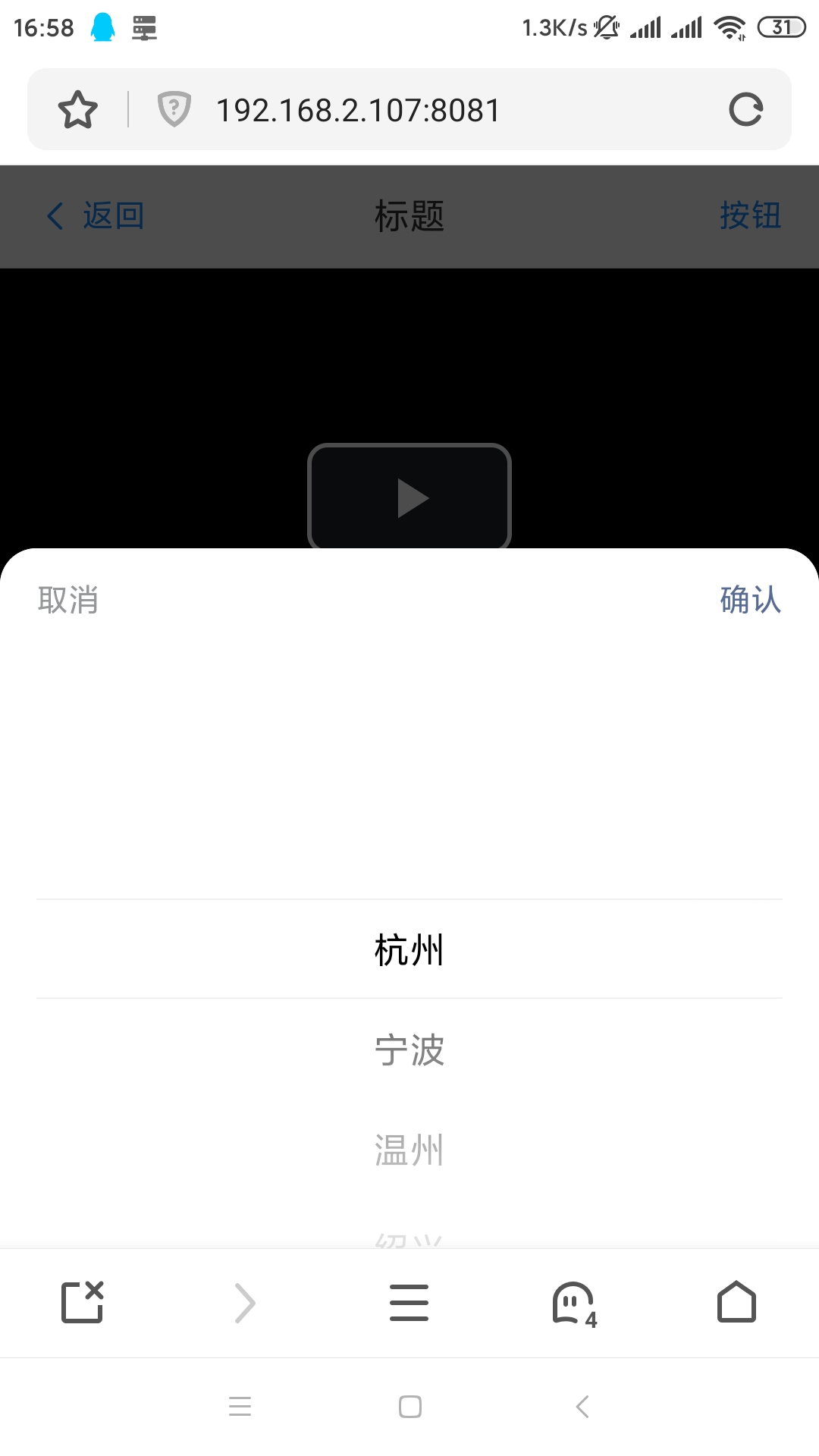819x1456 pixels.
Task: Open the site security shield icon
Action: pos(174,108)
